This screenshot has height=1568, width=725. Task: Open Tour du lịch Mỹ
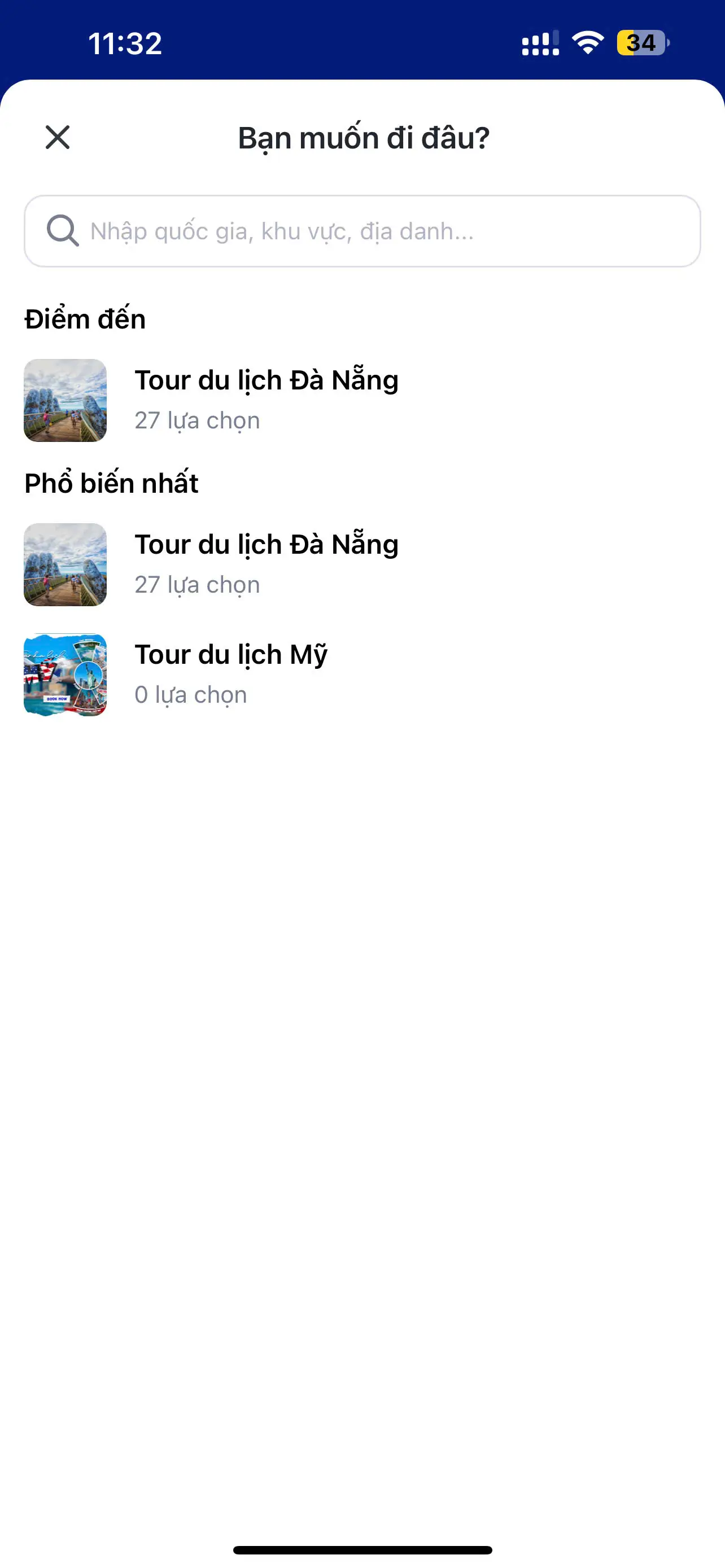(231, 674)
